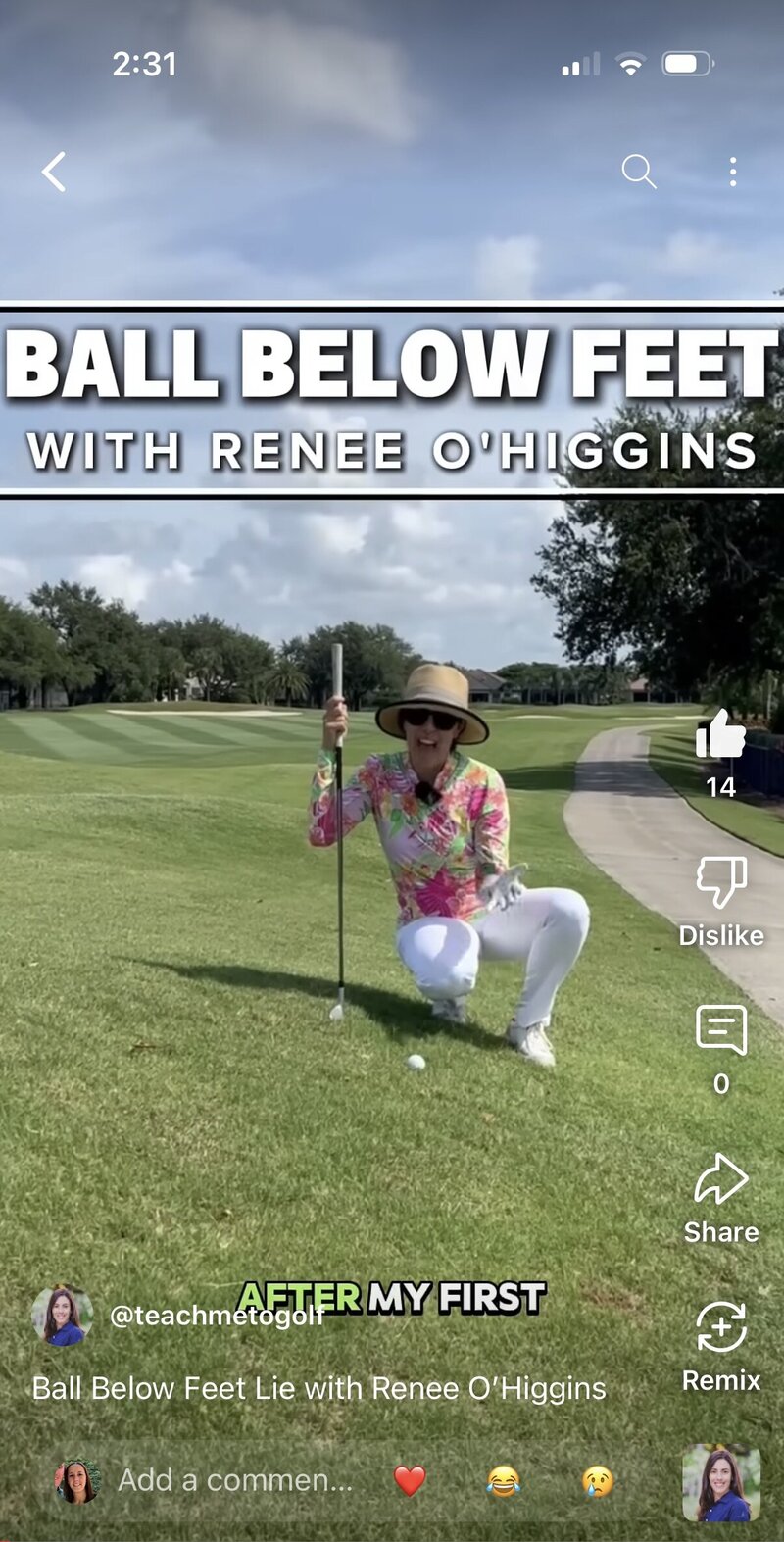Share this video

click(x=721, y=1180)
